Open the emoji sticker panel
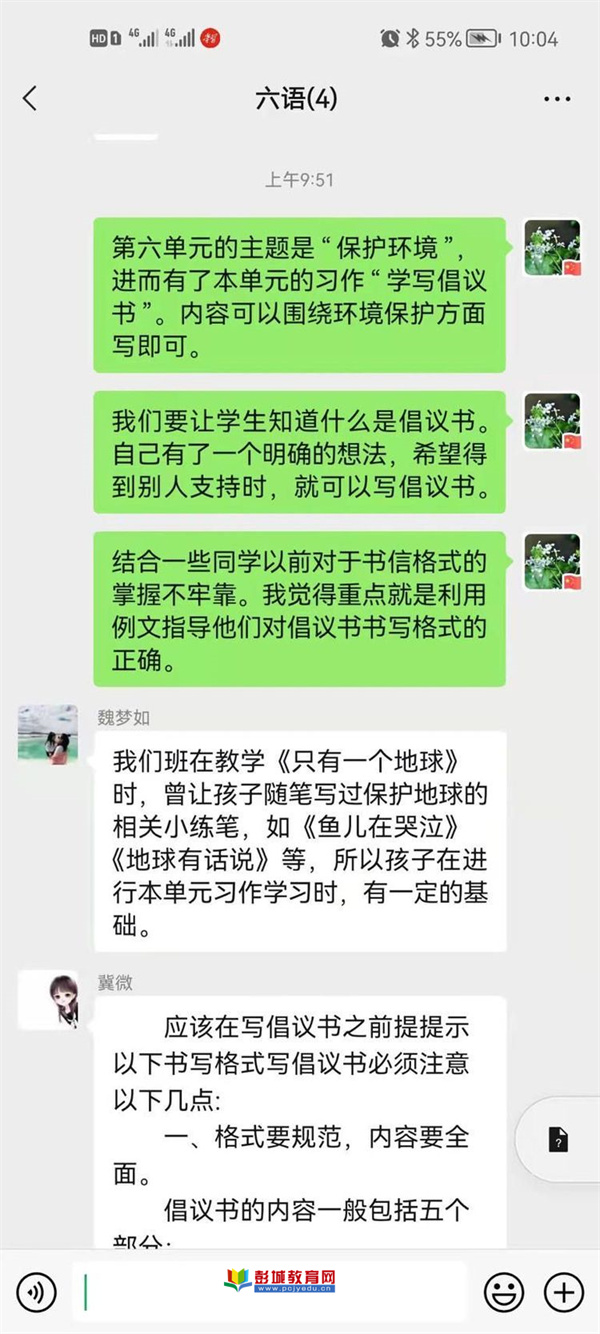 [504, 1292]
